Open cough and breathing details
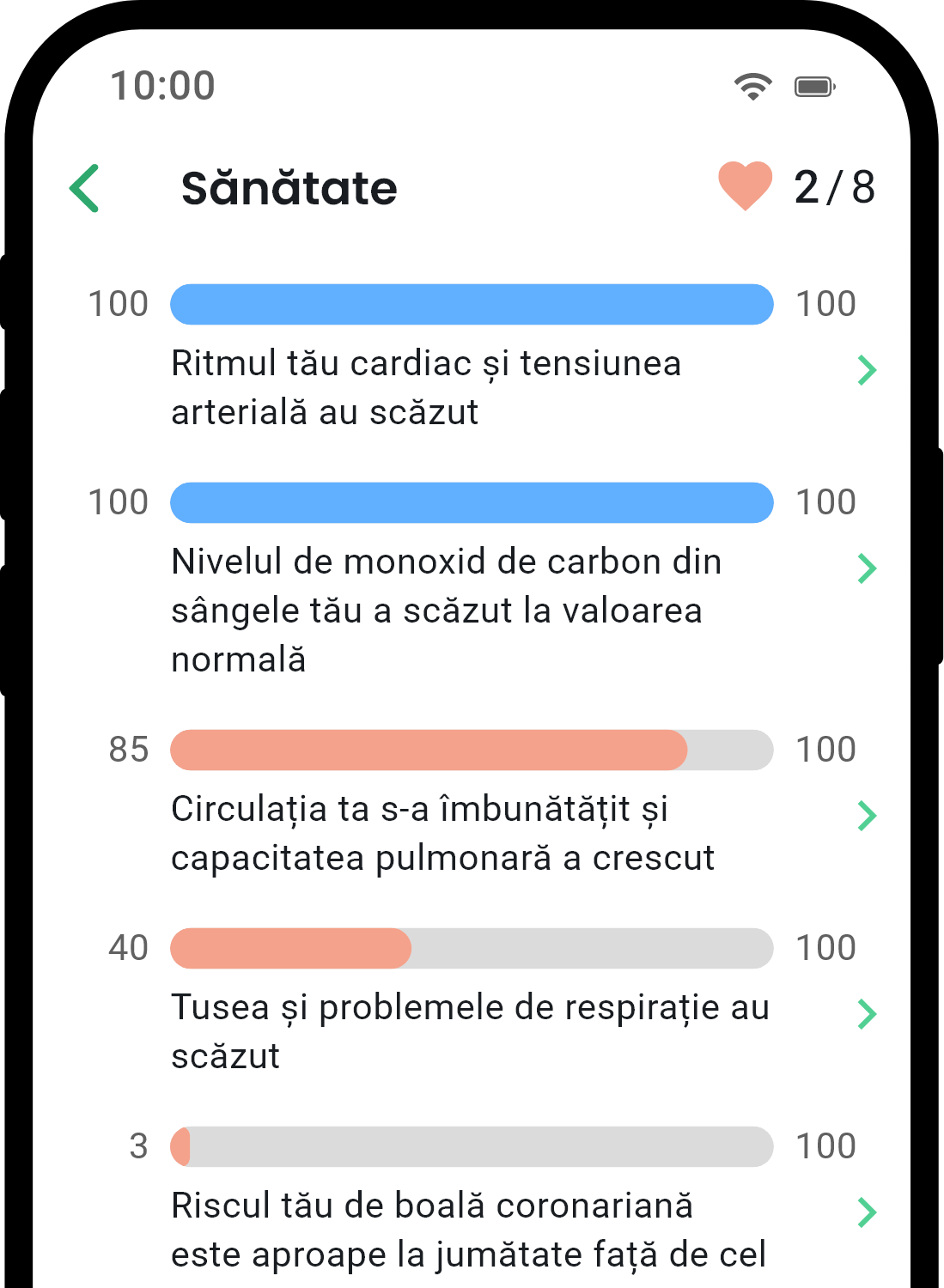This screenshot has width=944, height=1288. pyautogui.click(x=868, y=1015)
